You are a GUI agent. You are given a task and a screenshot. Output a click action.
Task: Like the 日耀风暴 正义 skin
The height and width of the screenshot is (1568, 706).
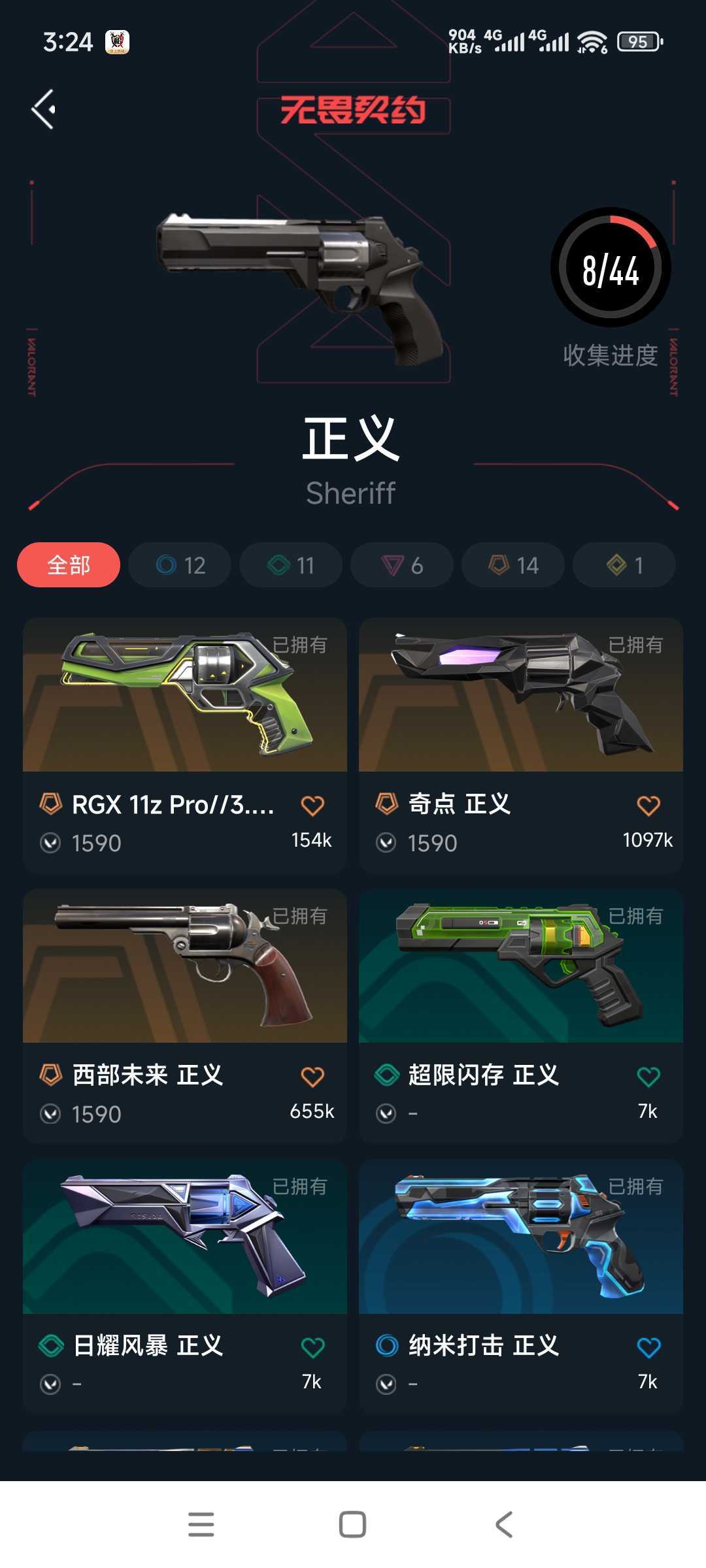(x=312, y=1347)
